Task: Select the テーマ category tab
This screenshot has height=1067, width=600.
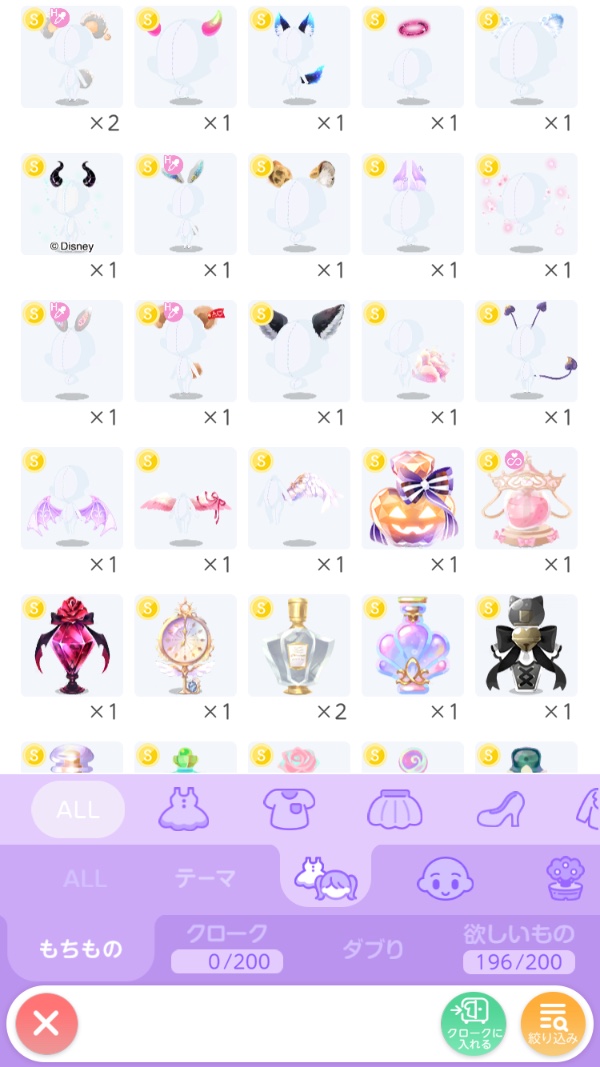Action: coord(205,879)
